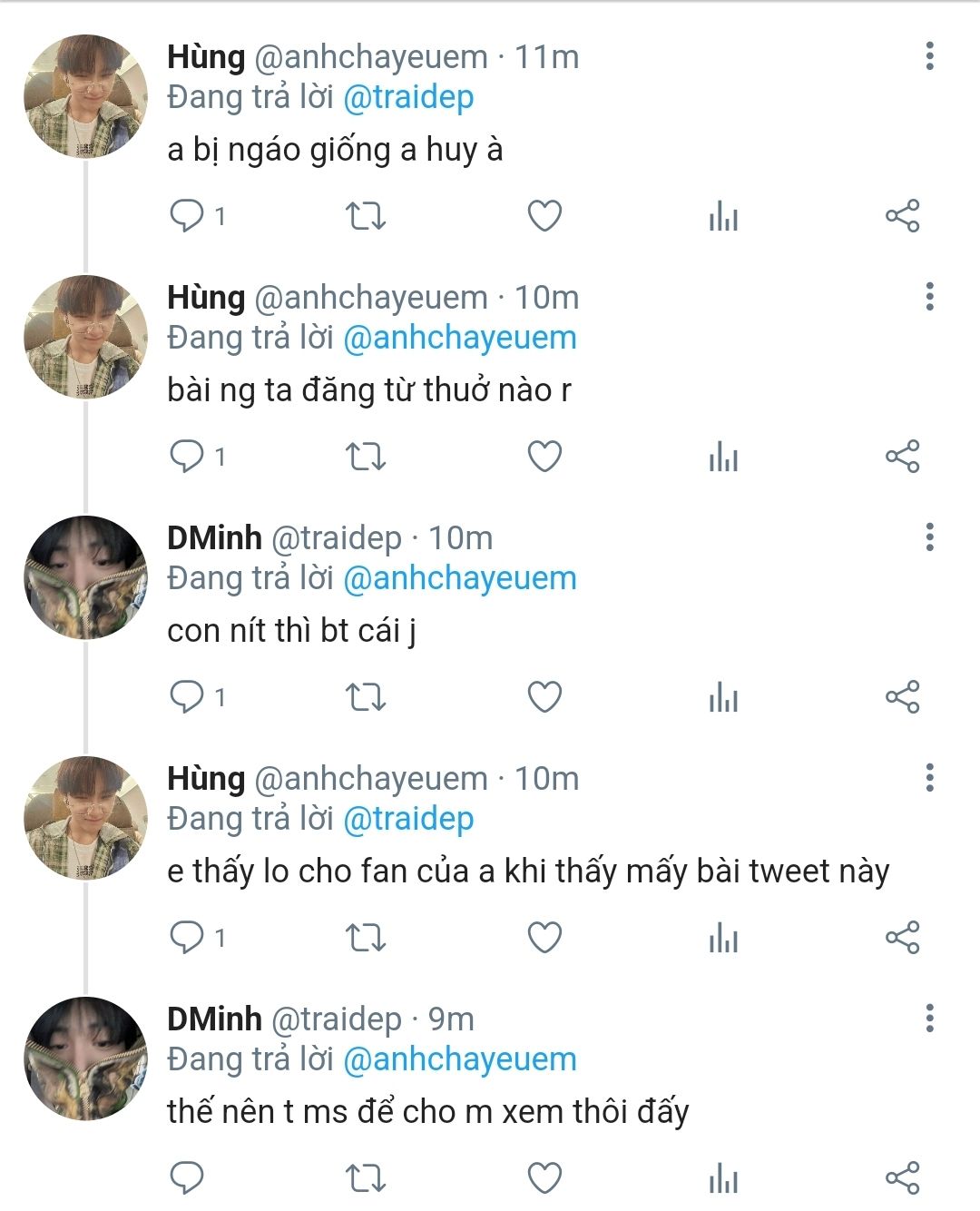Like the 'a bị ngáo giống a huy à' tweet
The image size is (980, 1211).
544,216
